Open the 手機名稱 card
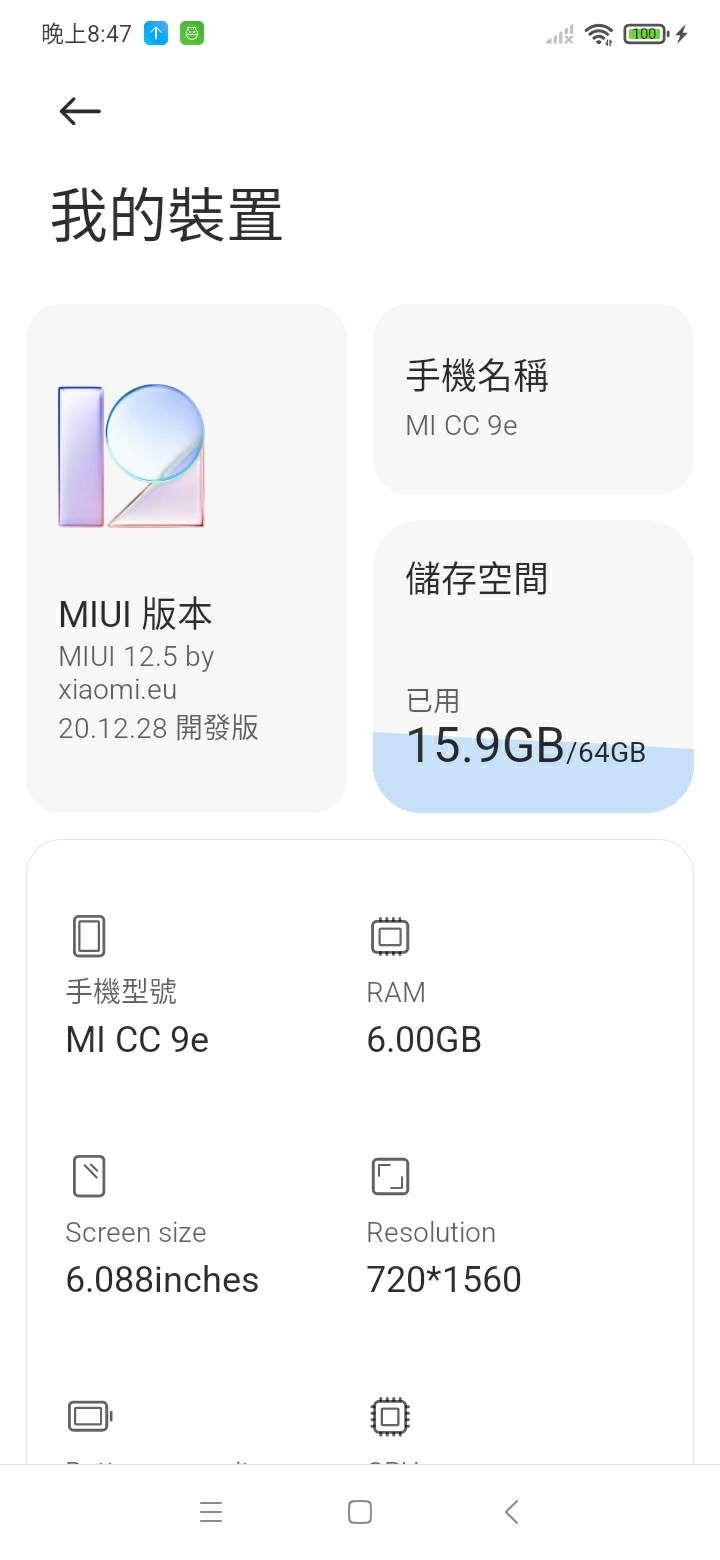Viewport: 720px width, 1560px height. pos(532,399)
